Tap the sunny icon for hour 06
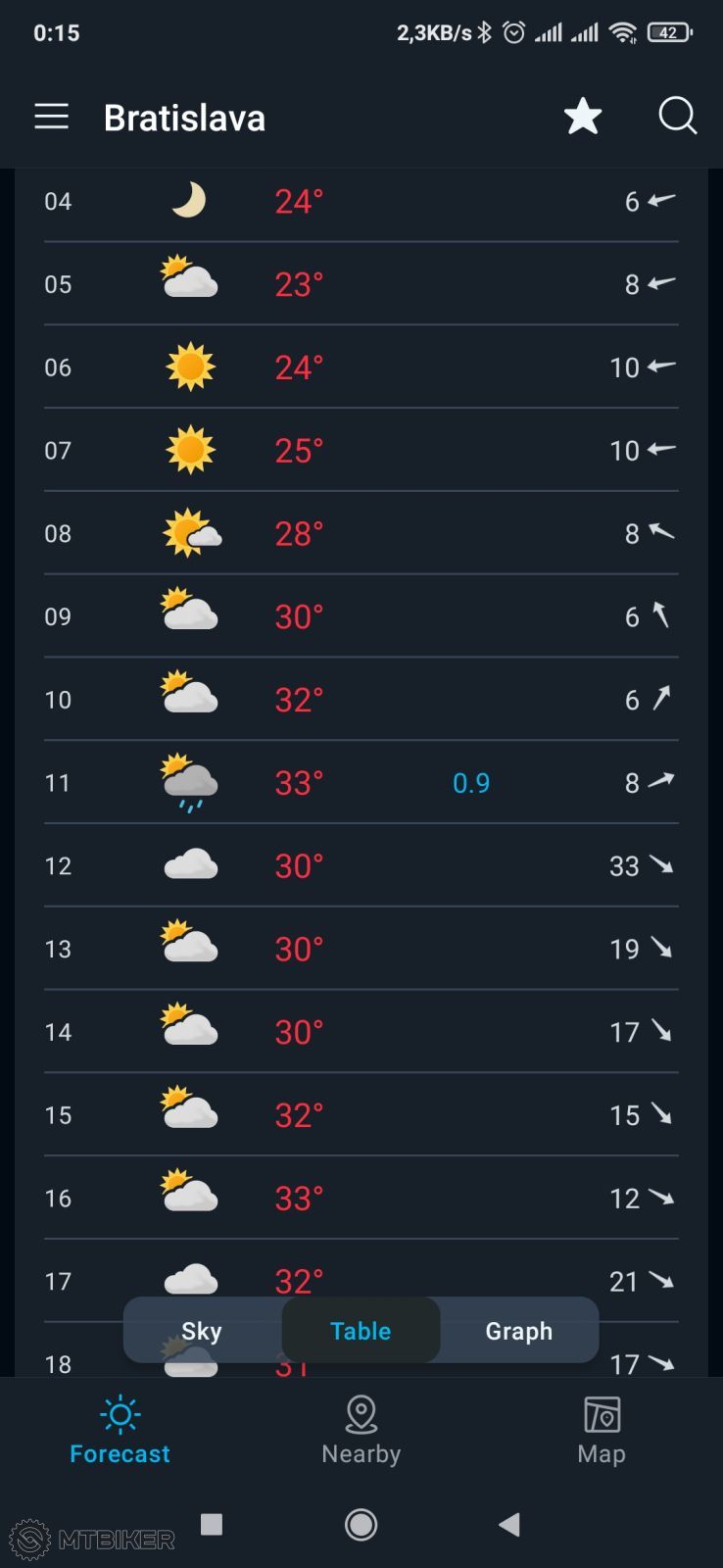 pos(189,367)
